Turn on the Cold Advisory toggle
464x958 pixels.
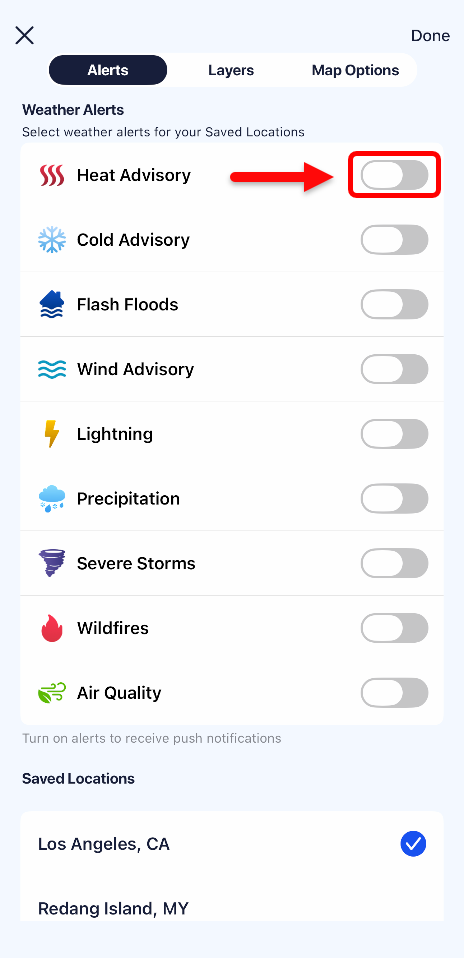click(x=394, y=240)
